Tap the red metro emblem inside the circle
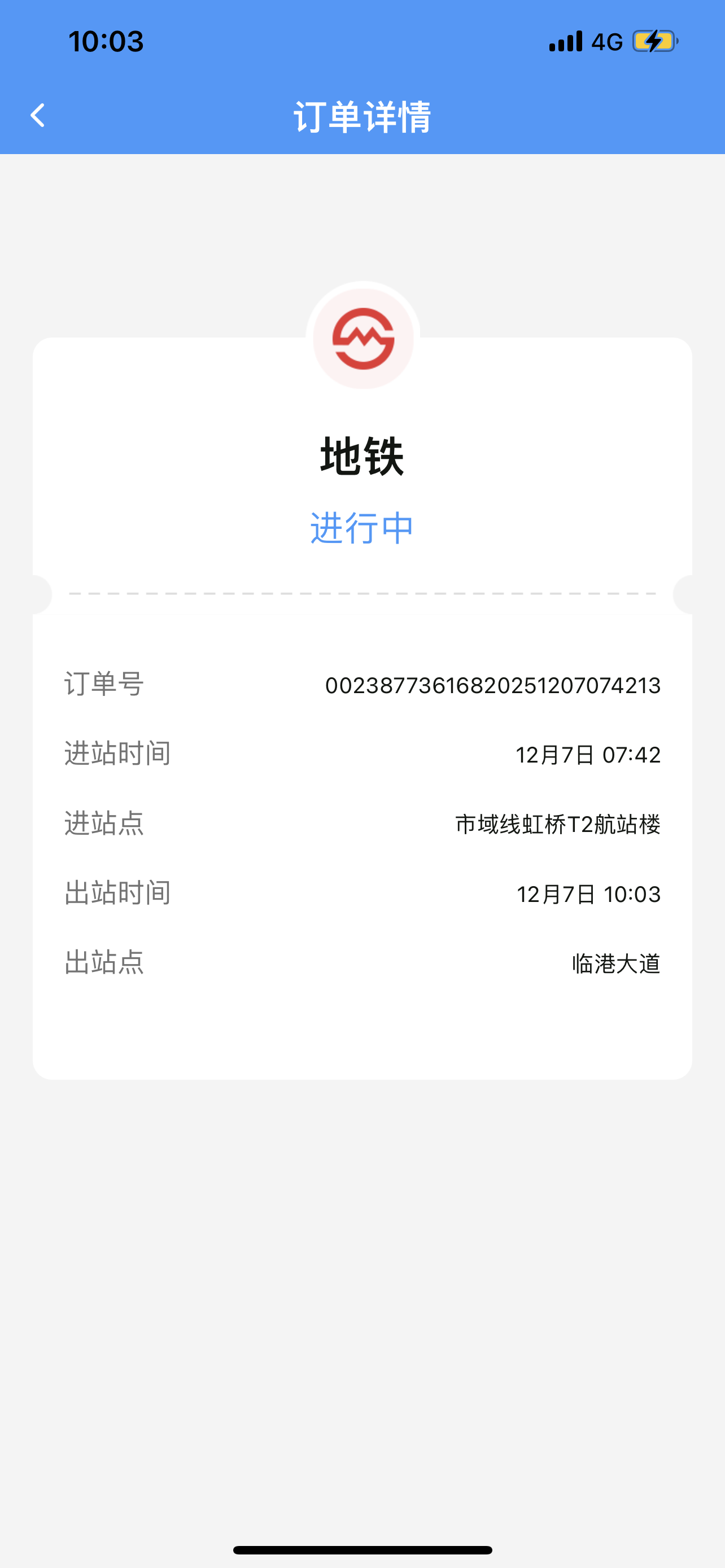 click(362, 338)
